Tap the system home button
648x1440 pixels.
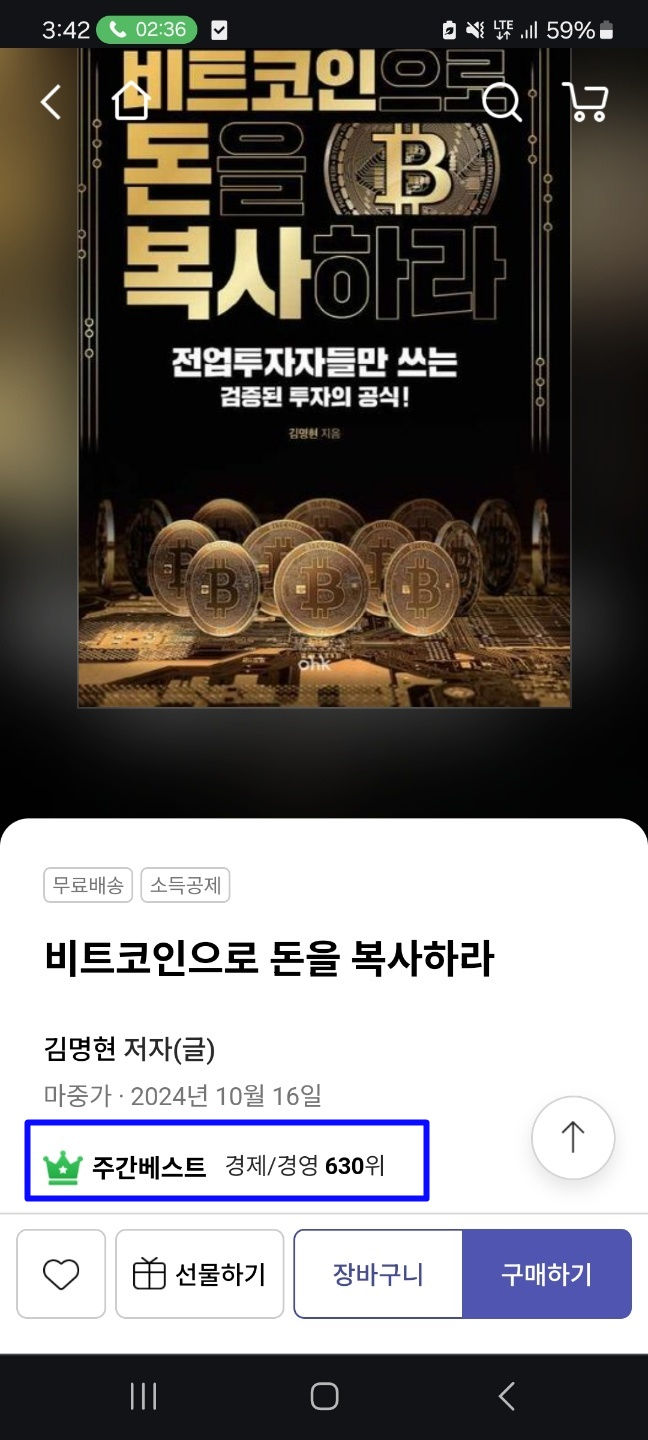click(324, 1397)
